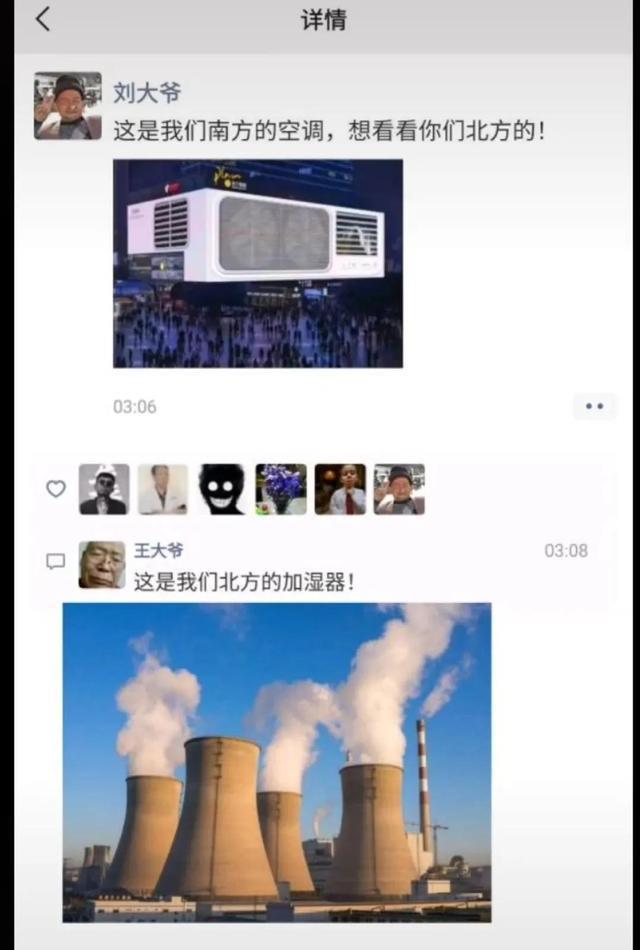Tap the name 刘大爷 in the post

point(147,93)
